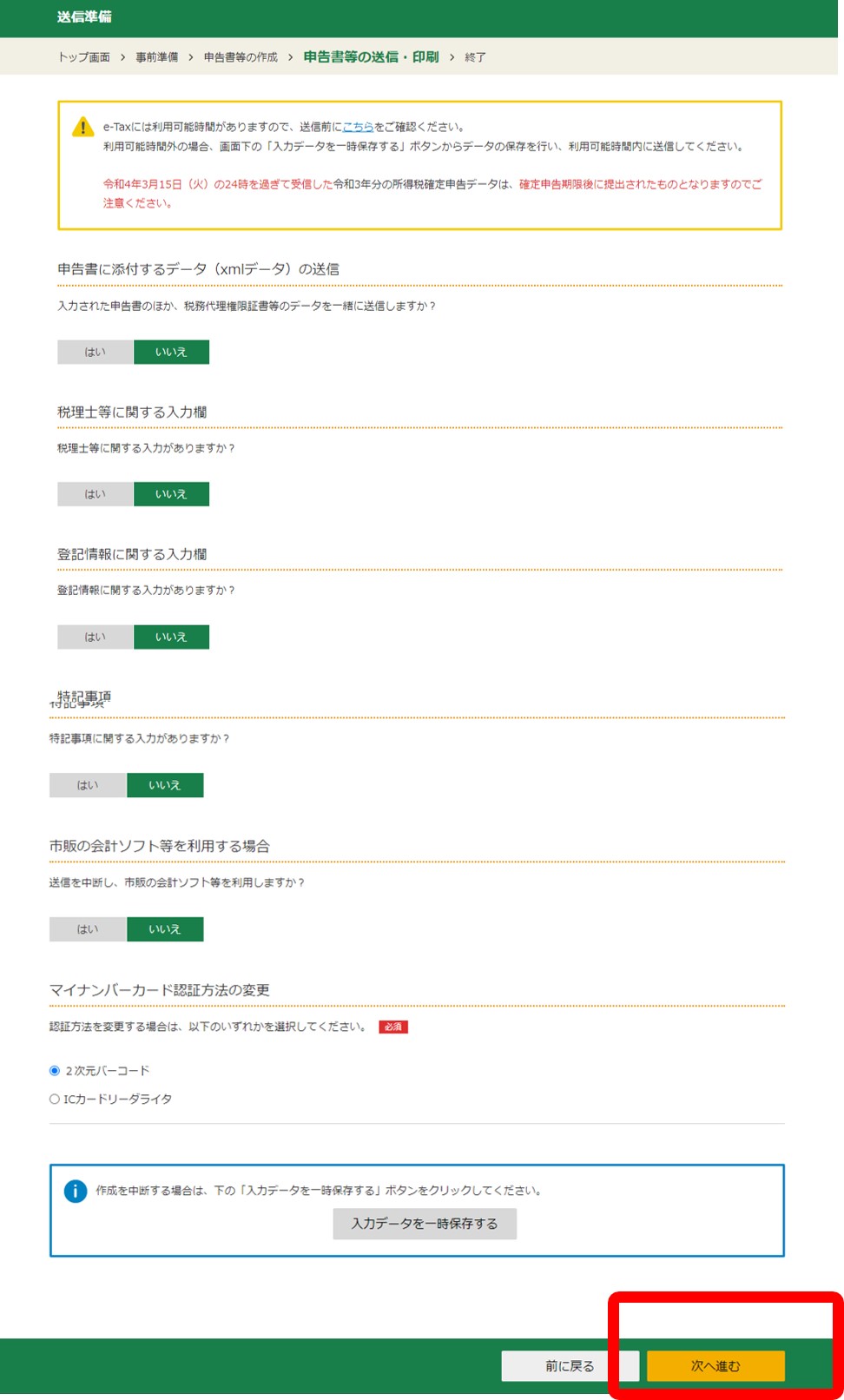This screenshot has height=1400, width=844.
Task: Select いいえ for xmlデータの送信
Action: point(171,352)
